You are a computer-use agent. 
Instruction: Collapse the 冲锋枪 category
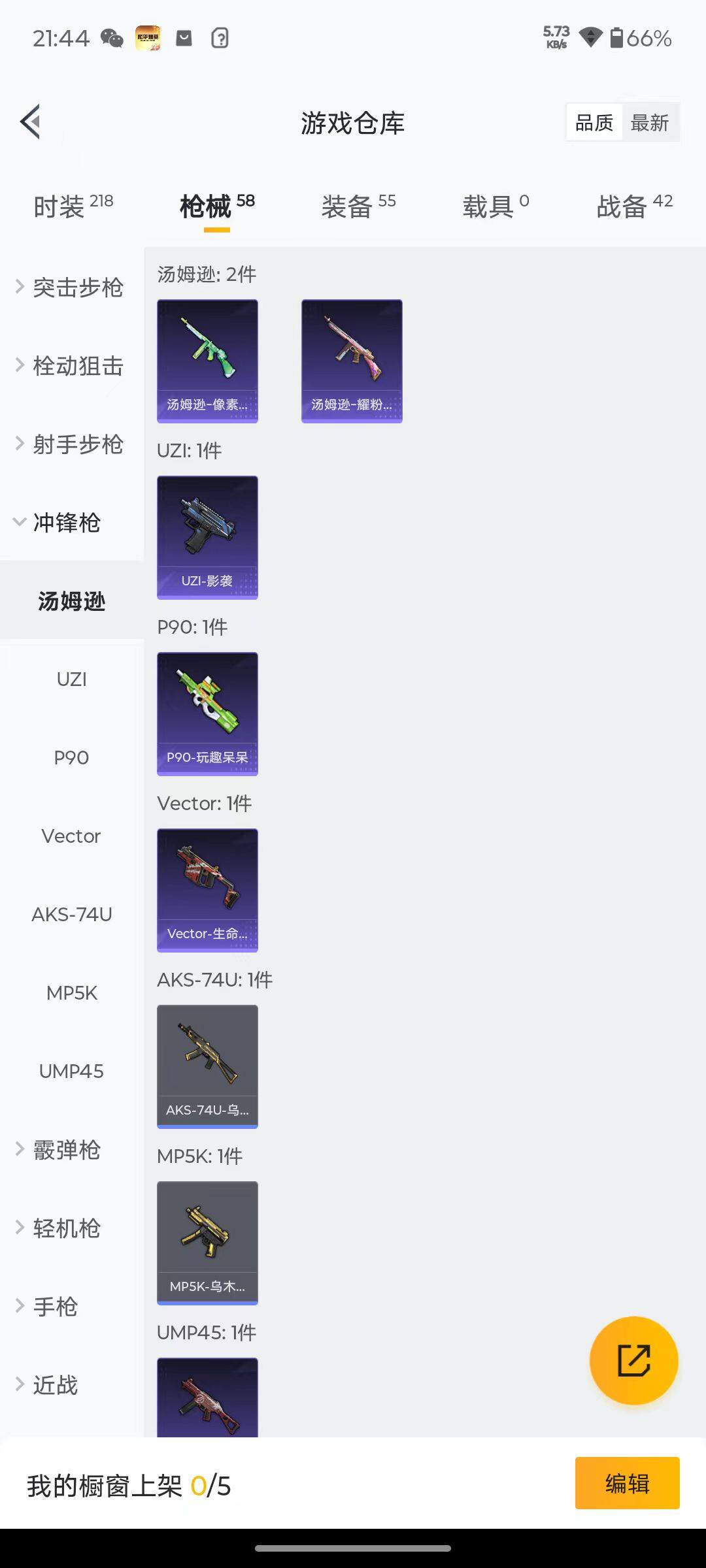(65, 523)
